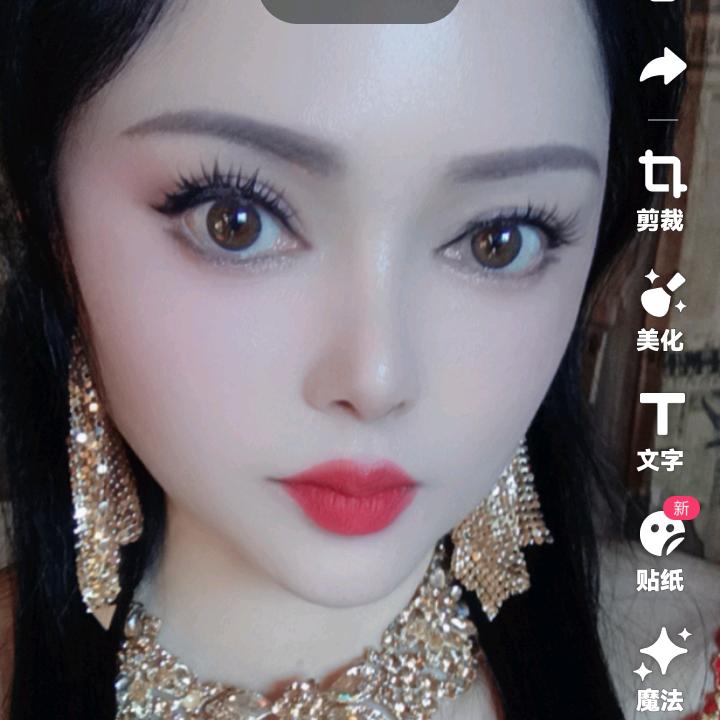Open the 贴纸 stickers panel

click(661, 548)
